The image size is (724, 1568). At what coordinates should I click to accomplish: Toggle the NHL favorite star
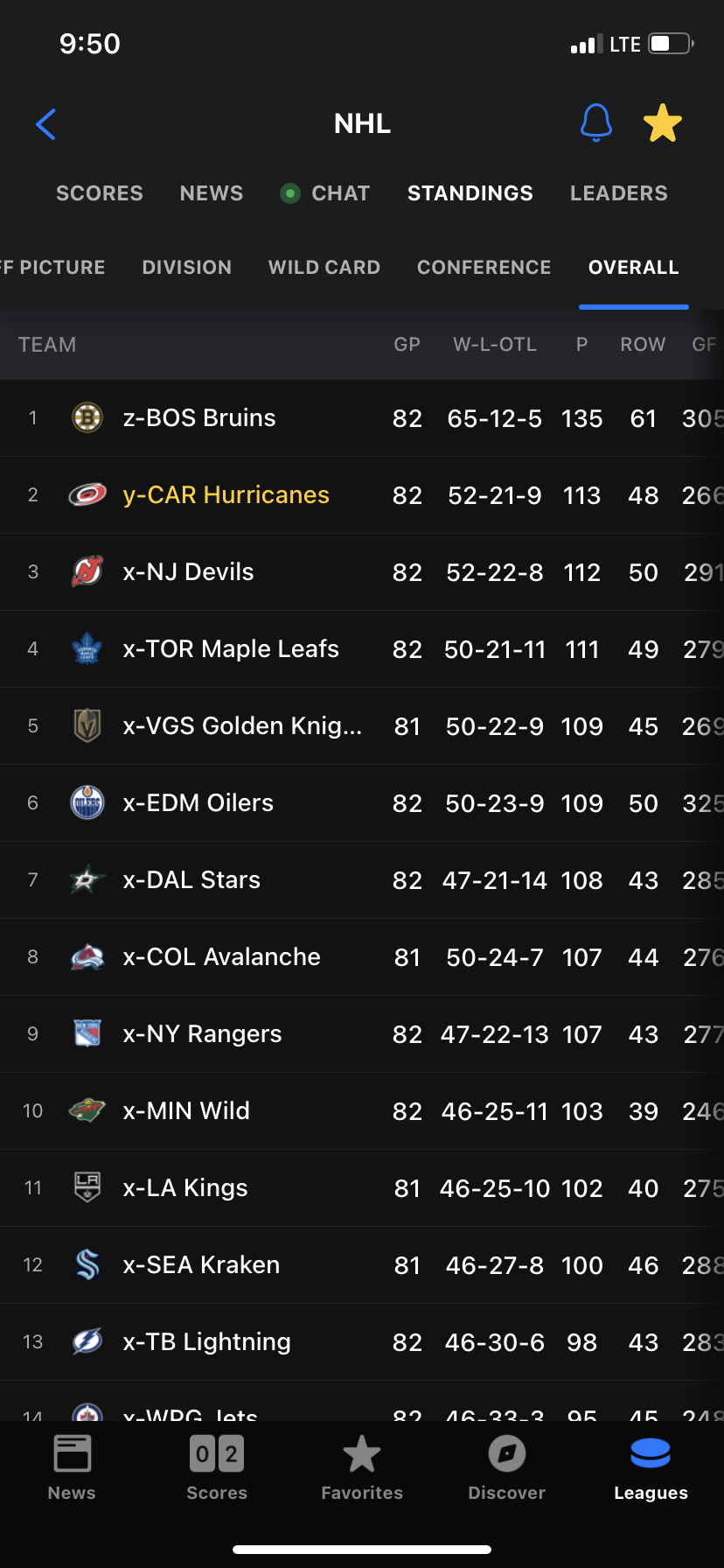[x=663, y=122]
